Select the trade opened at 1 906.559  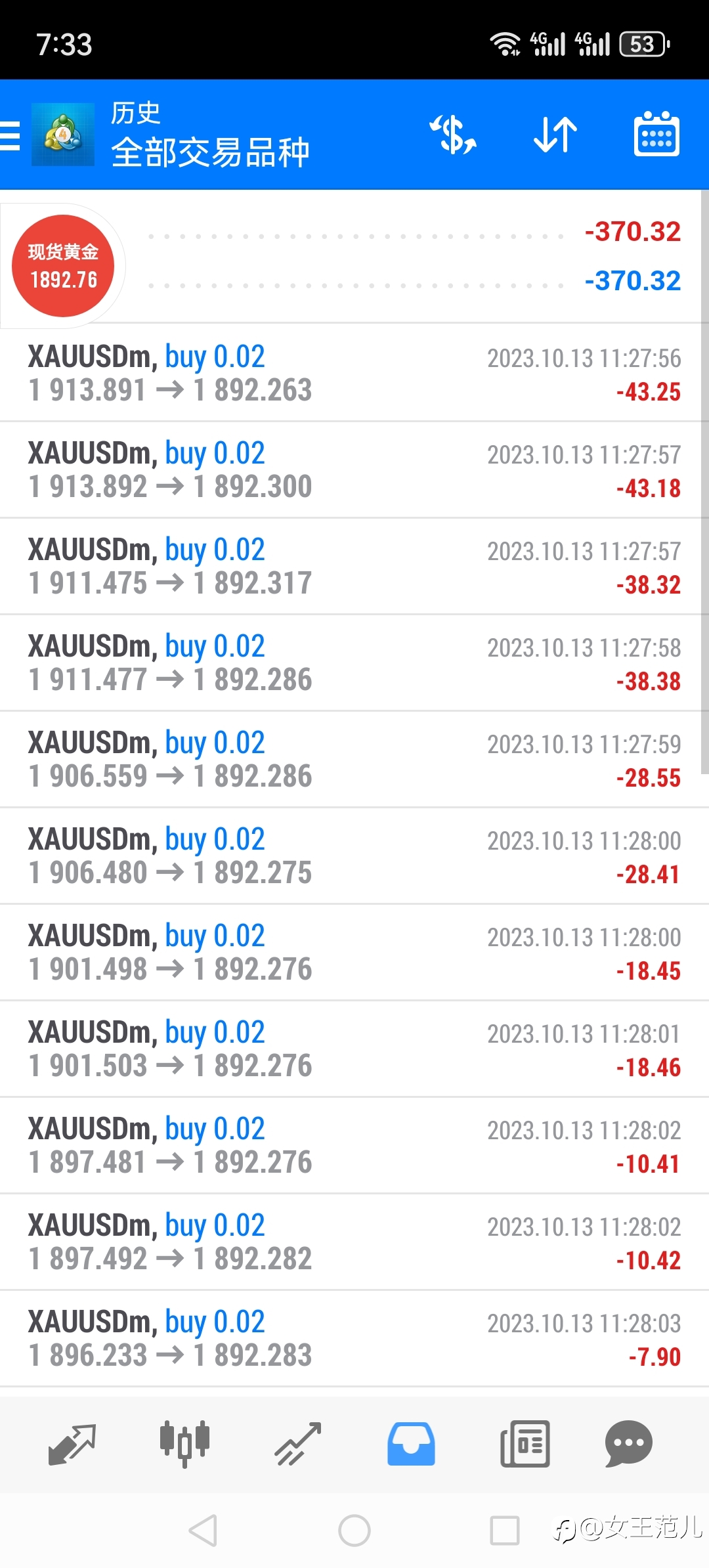point(354,759)
